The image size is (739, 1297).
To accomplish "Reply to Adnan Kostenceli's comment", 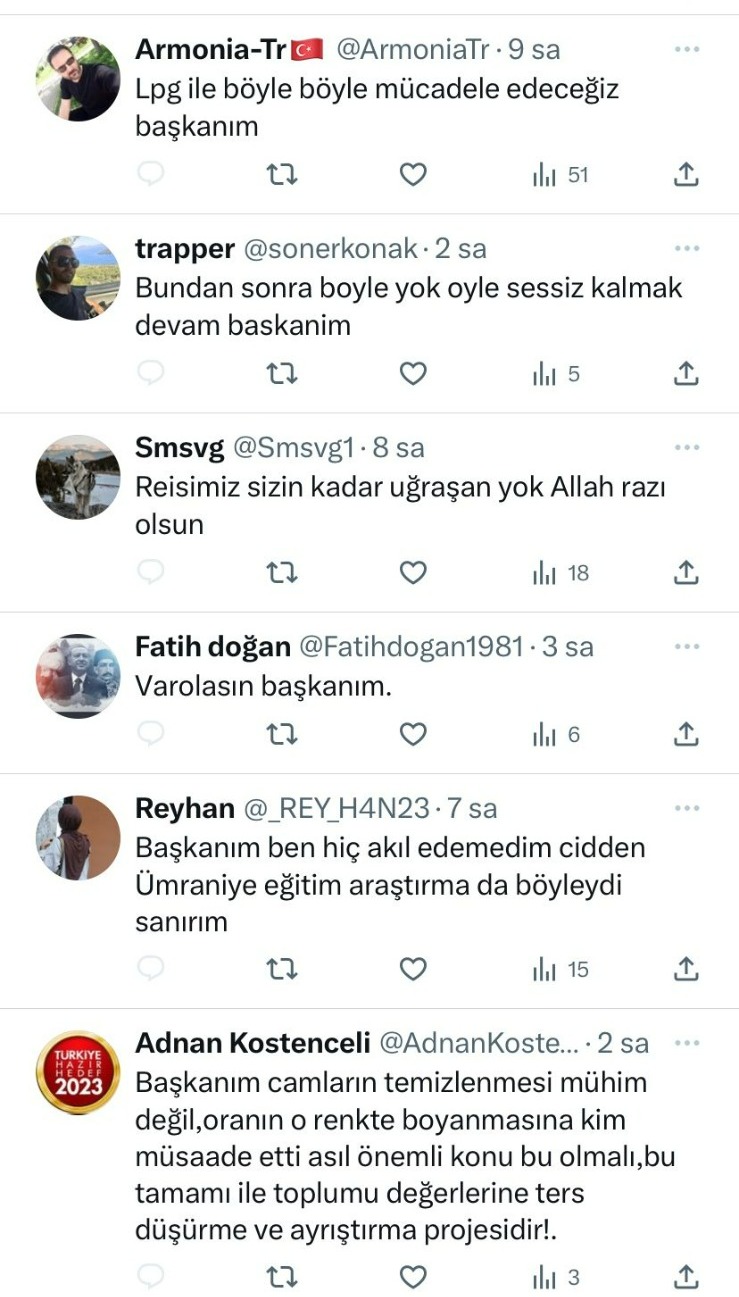I will click(150, 1277).
